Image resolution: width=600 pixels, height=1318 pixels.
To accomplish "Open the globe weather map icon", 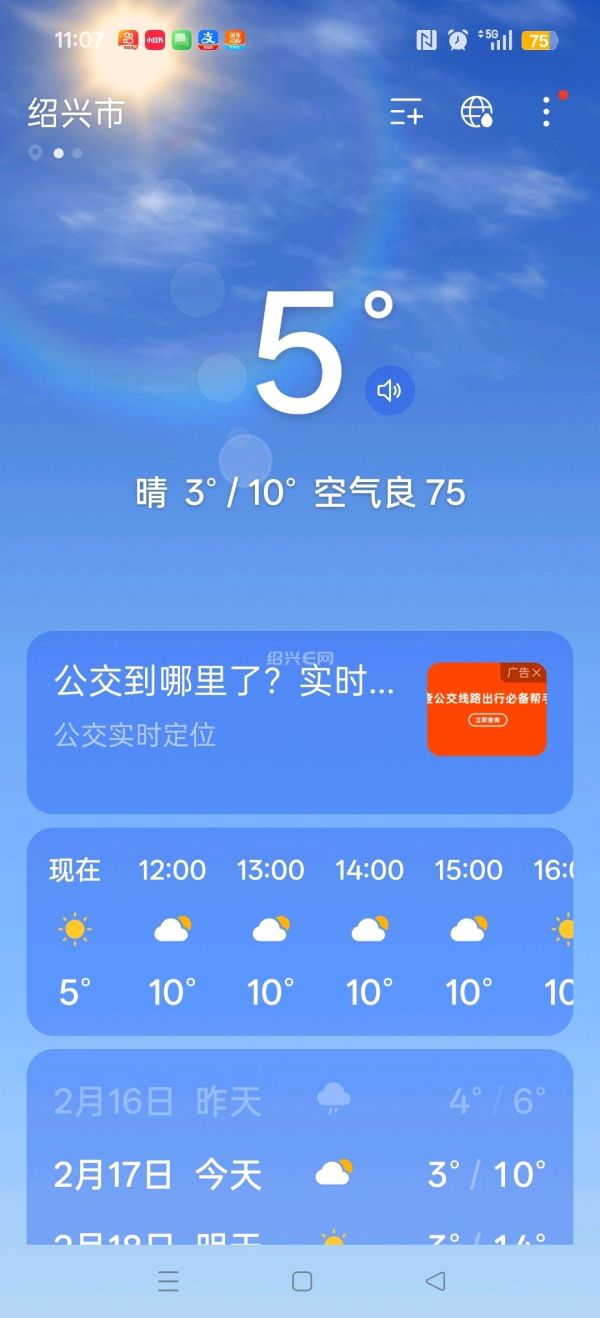I will tap(476, 112).
